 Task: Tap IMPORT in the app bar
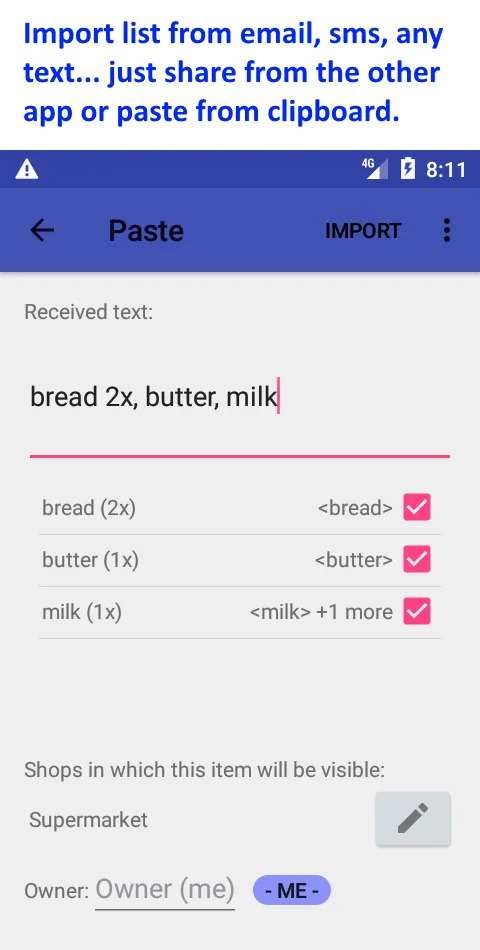[363, 231]
